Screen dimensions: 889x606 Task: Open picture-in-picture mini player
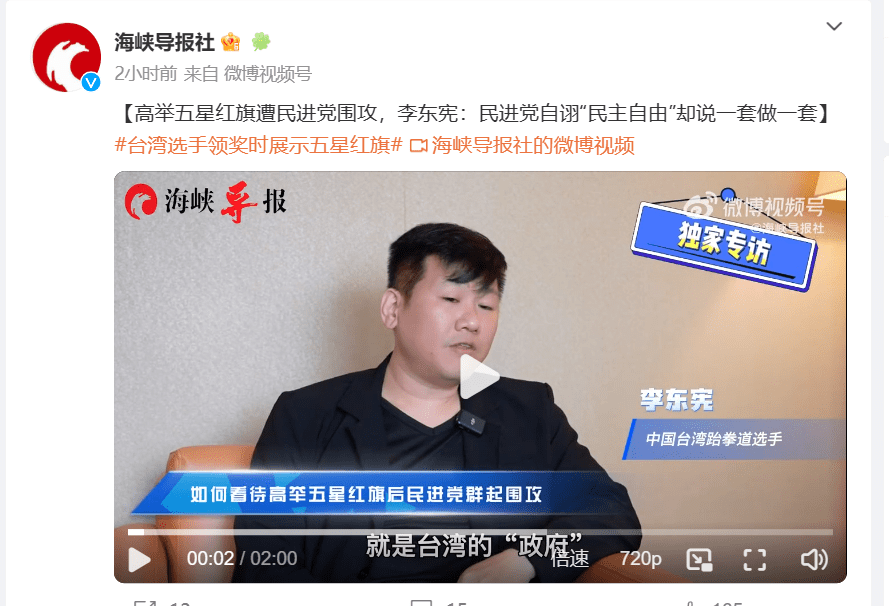pos(699,559)
